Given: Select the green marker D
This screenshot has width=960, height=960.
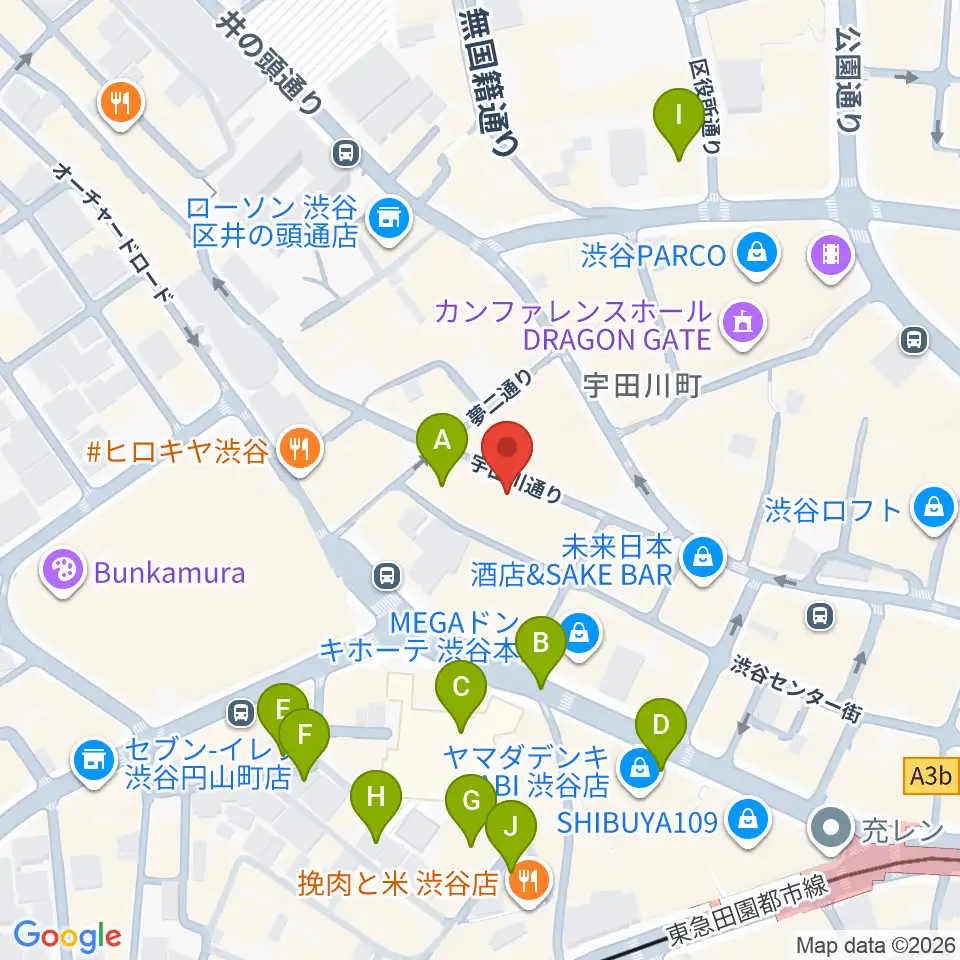Looking at the screenshot, I should 661,734.
